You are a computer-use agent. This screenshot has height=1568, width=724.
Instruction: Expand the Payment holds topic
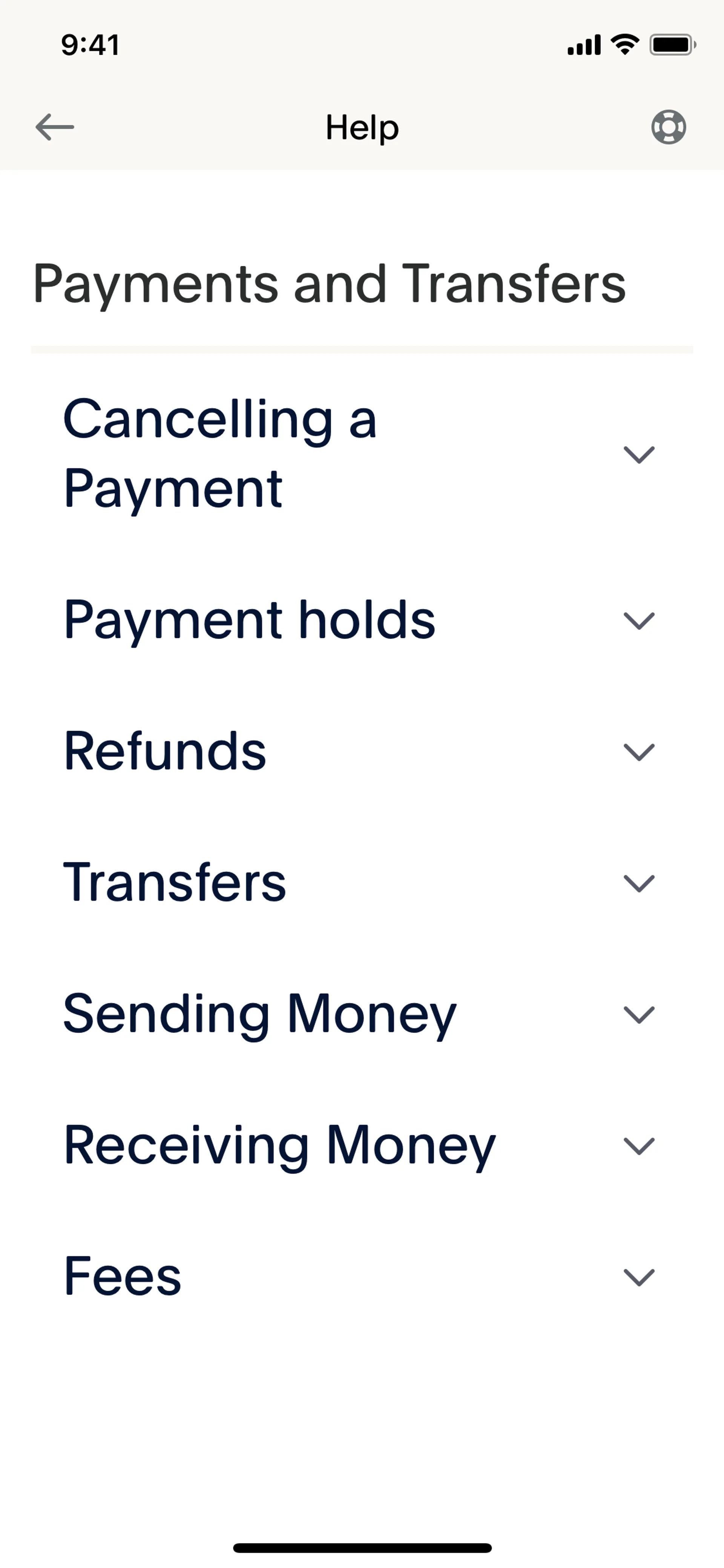638,620
